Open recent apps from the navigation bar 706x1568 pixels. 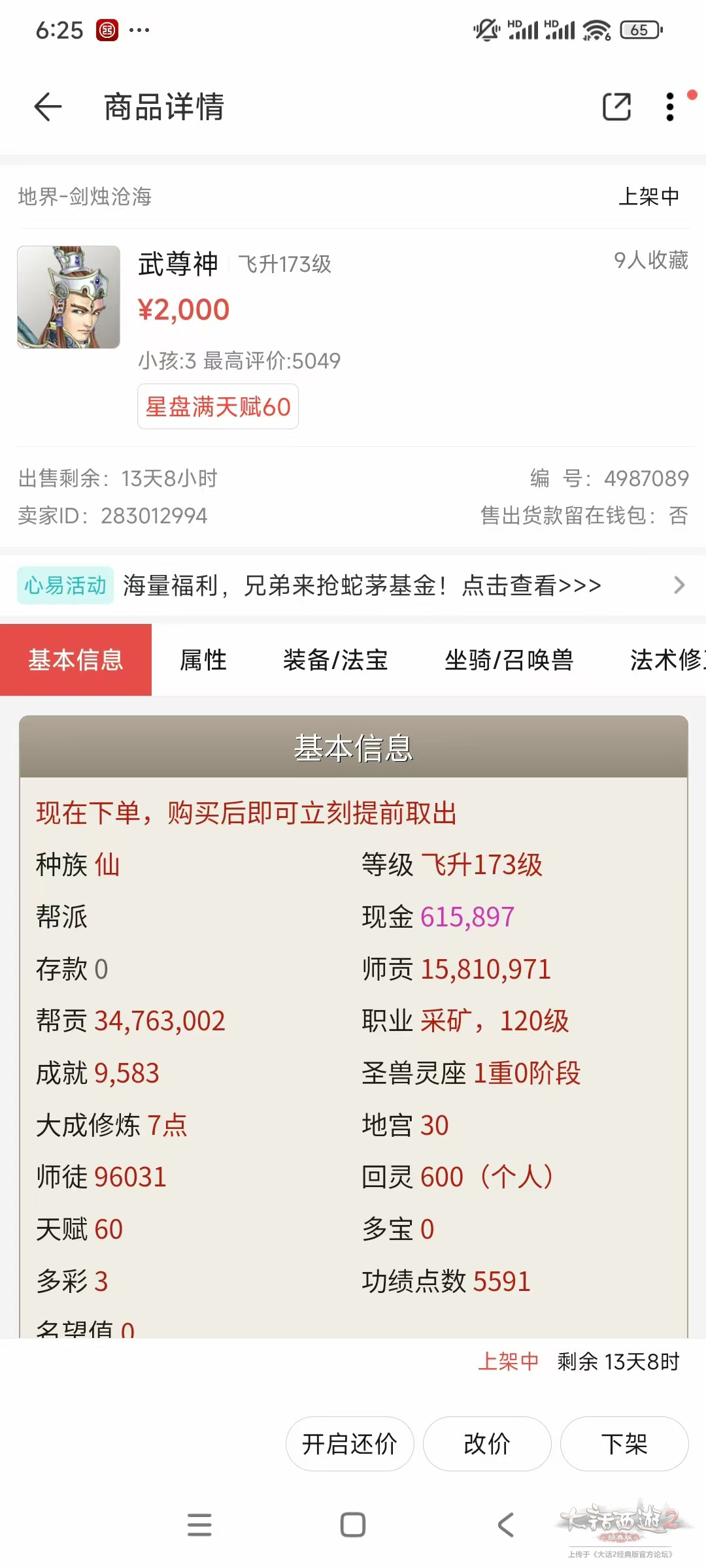pos(199,1525)
